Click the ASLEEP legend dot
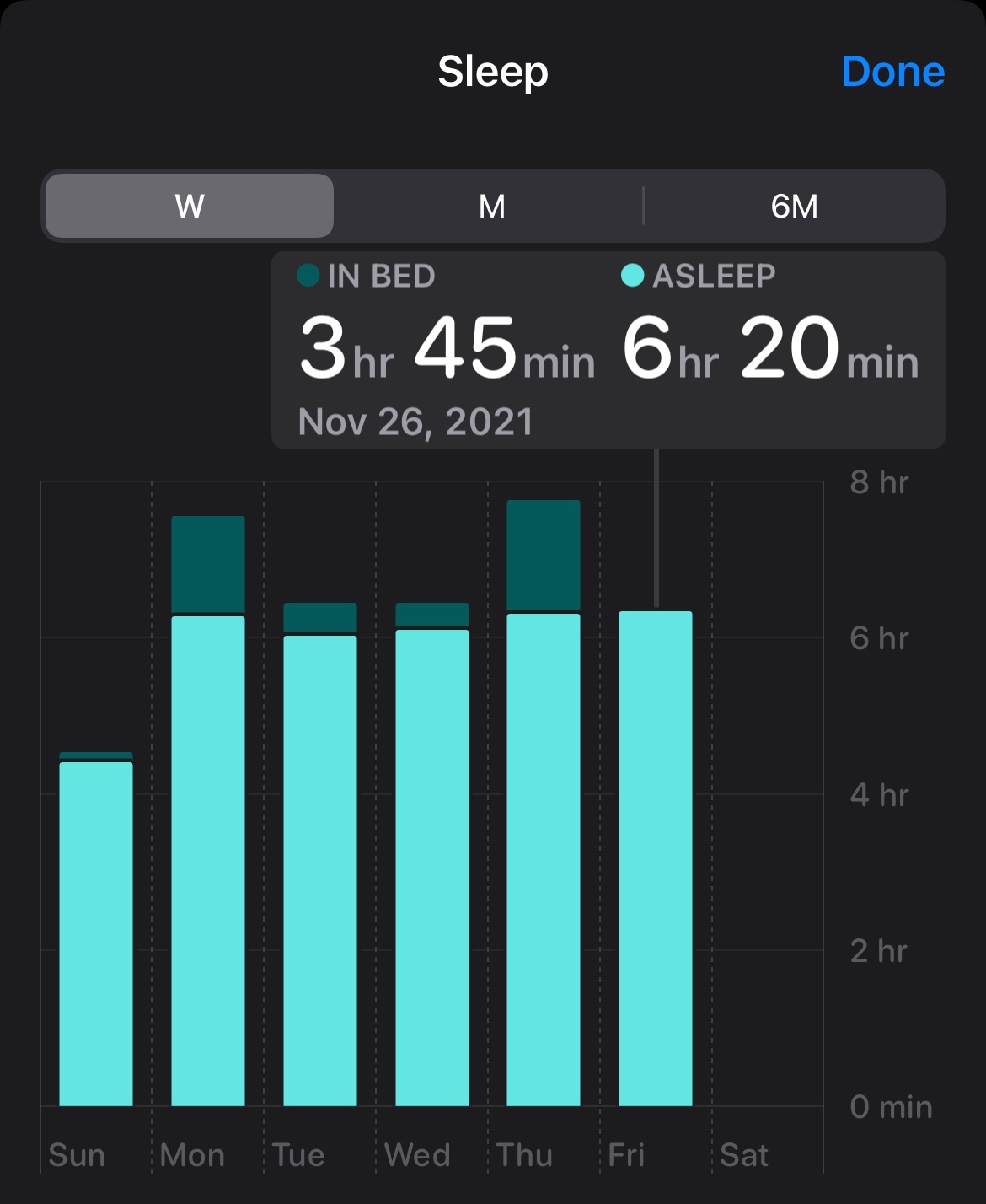Image resolution: width=986 pixels, height=1204 pixels. (x=632, y=274)
